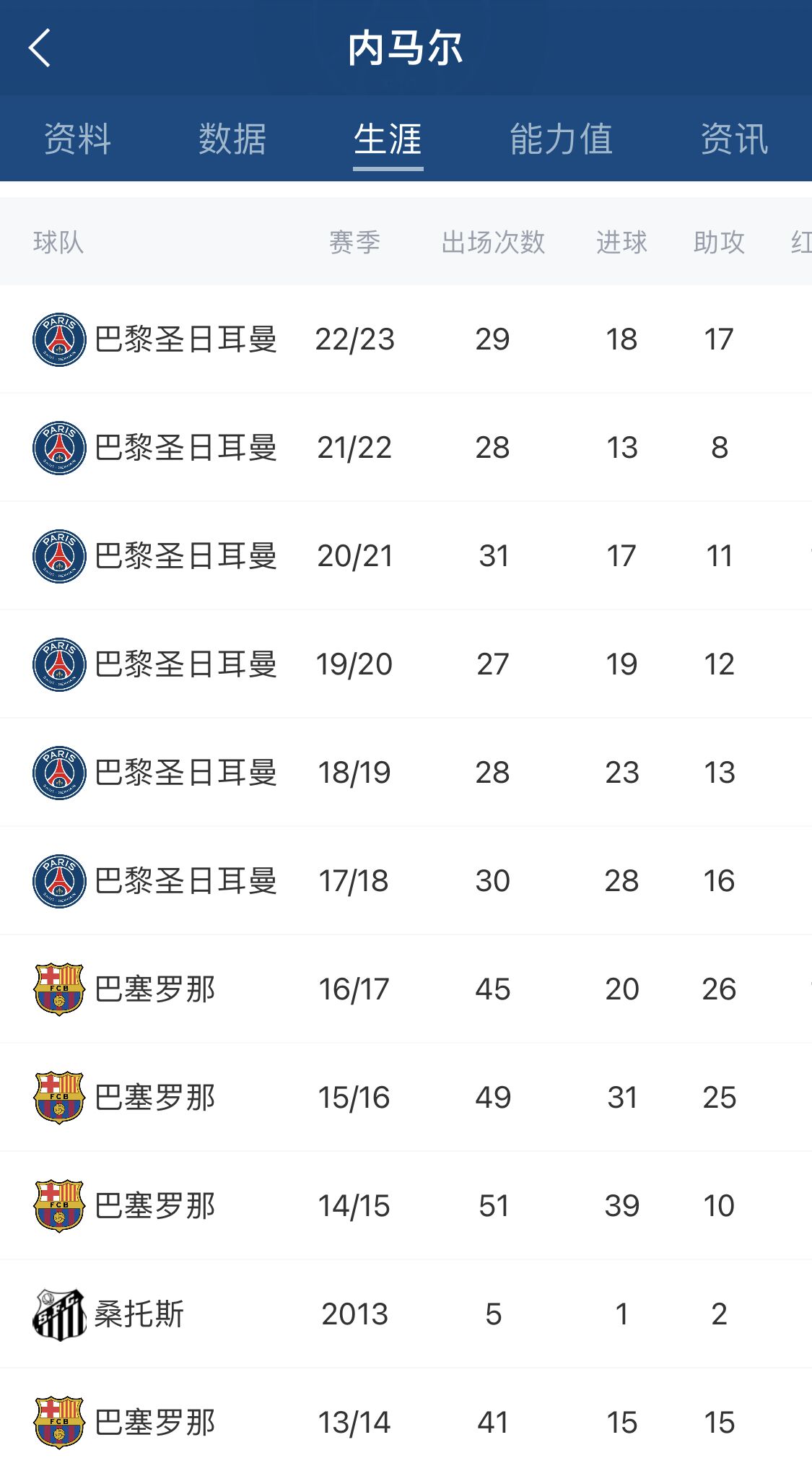812x1471 pixels.
Task: Switch to the 资讯 tab
Action: [734, 139]
